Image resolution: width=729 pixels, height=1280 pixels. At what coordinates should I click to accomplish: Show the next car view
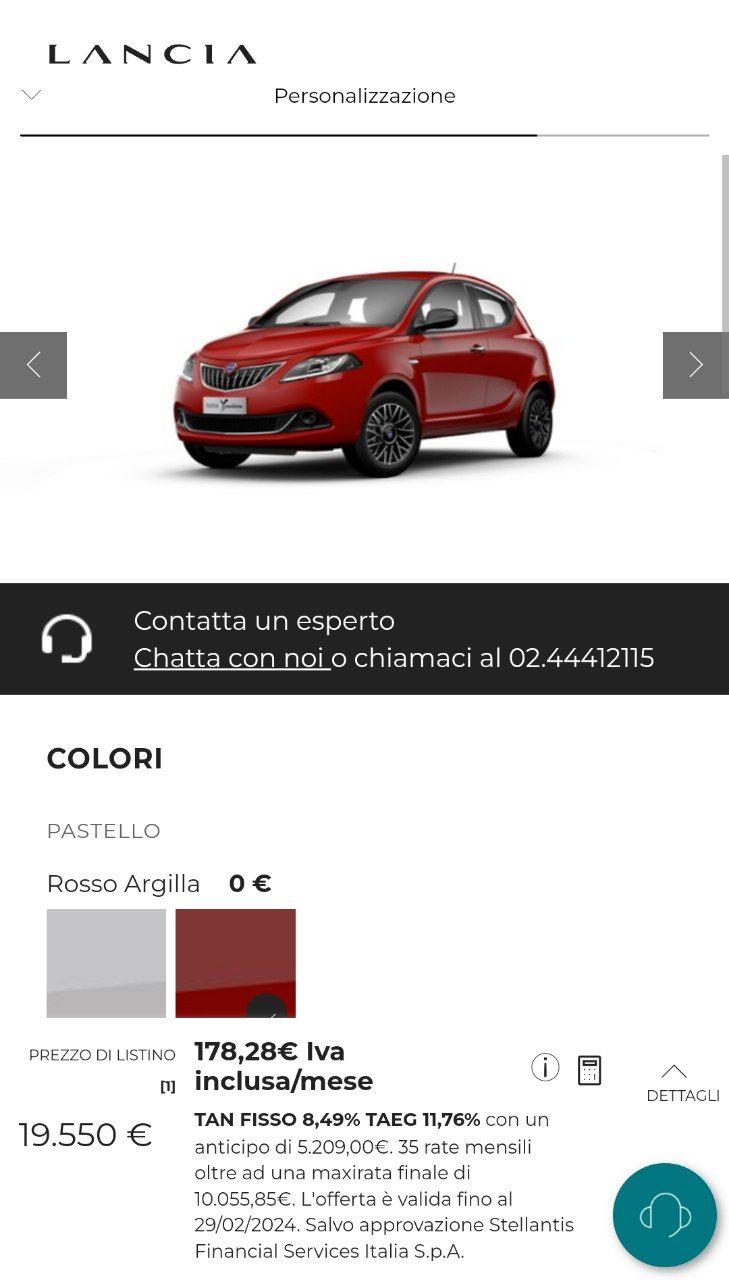tap(695, 365)
